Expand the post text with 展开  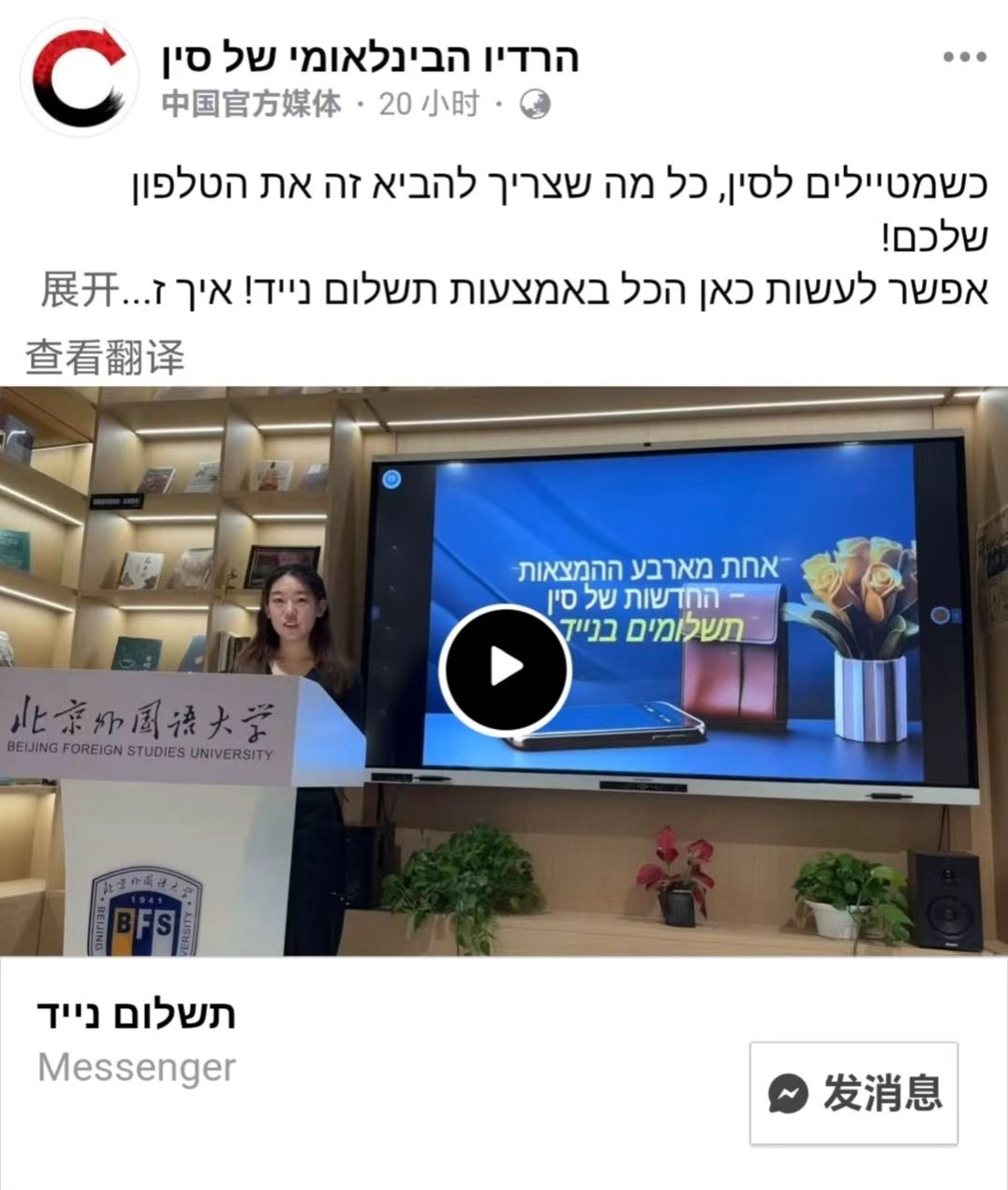(79, 291)
